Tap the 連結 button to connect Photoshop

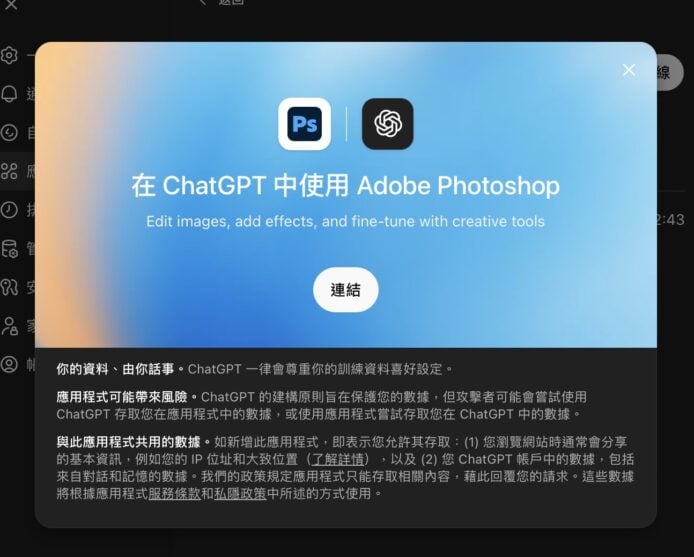click(345, 290)
